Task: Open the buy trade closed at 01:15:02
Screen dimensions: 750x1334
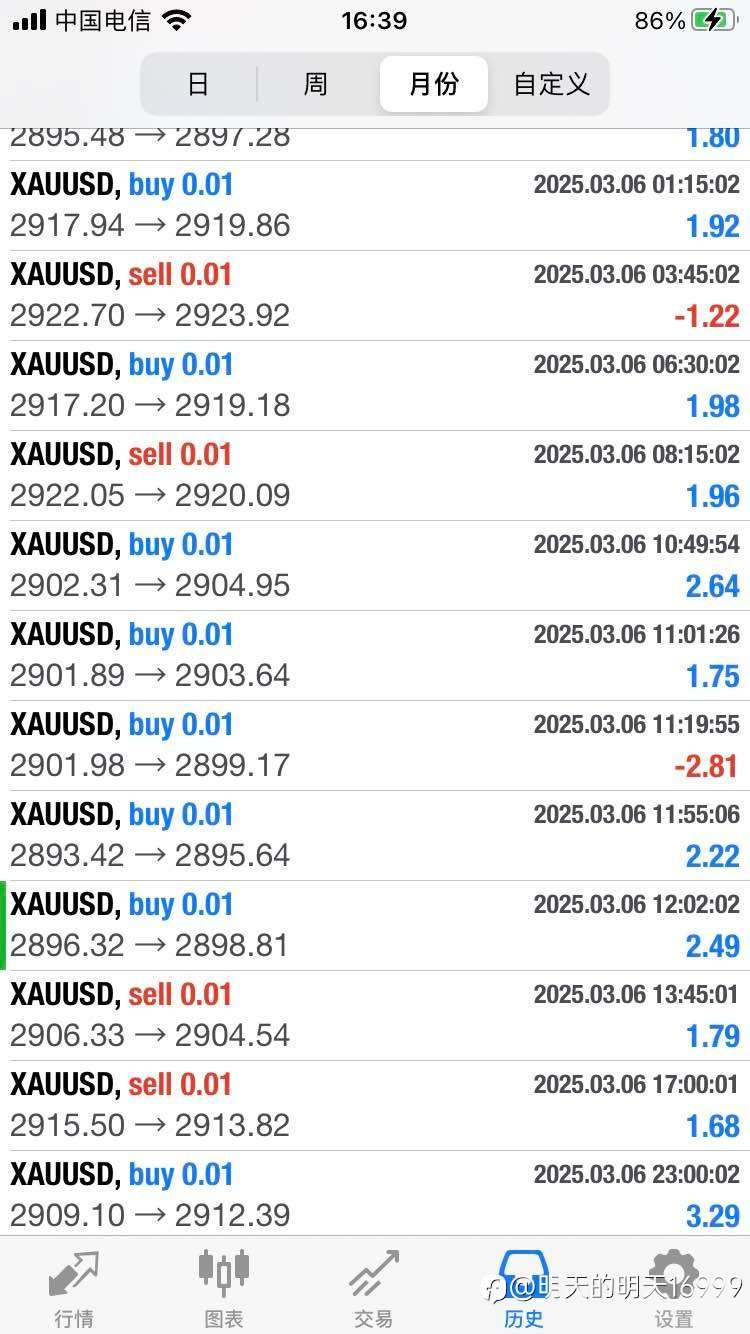Action: point(375,205)
